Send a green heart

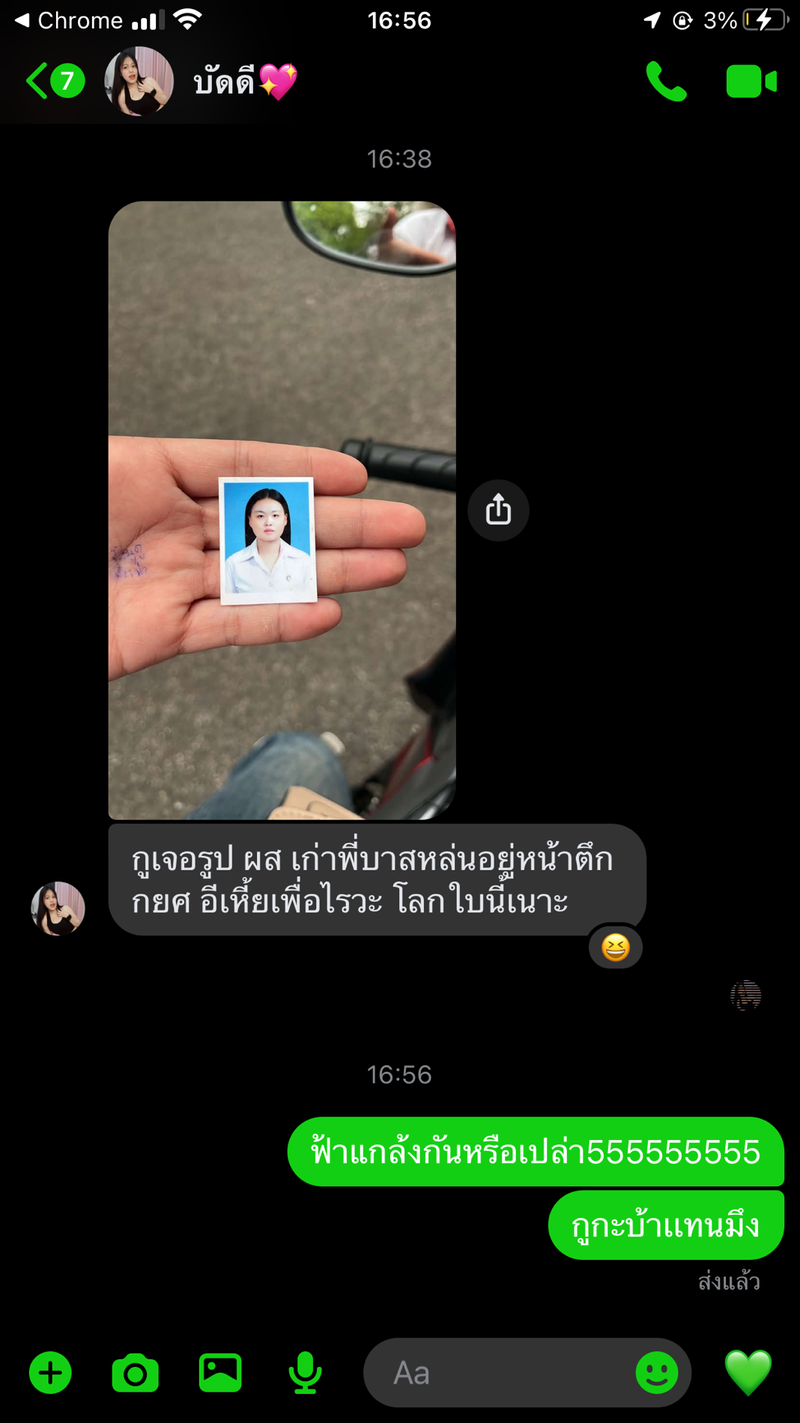tap(748, 1373)
